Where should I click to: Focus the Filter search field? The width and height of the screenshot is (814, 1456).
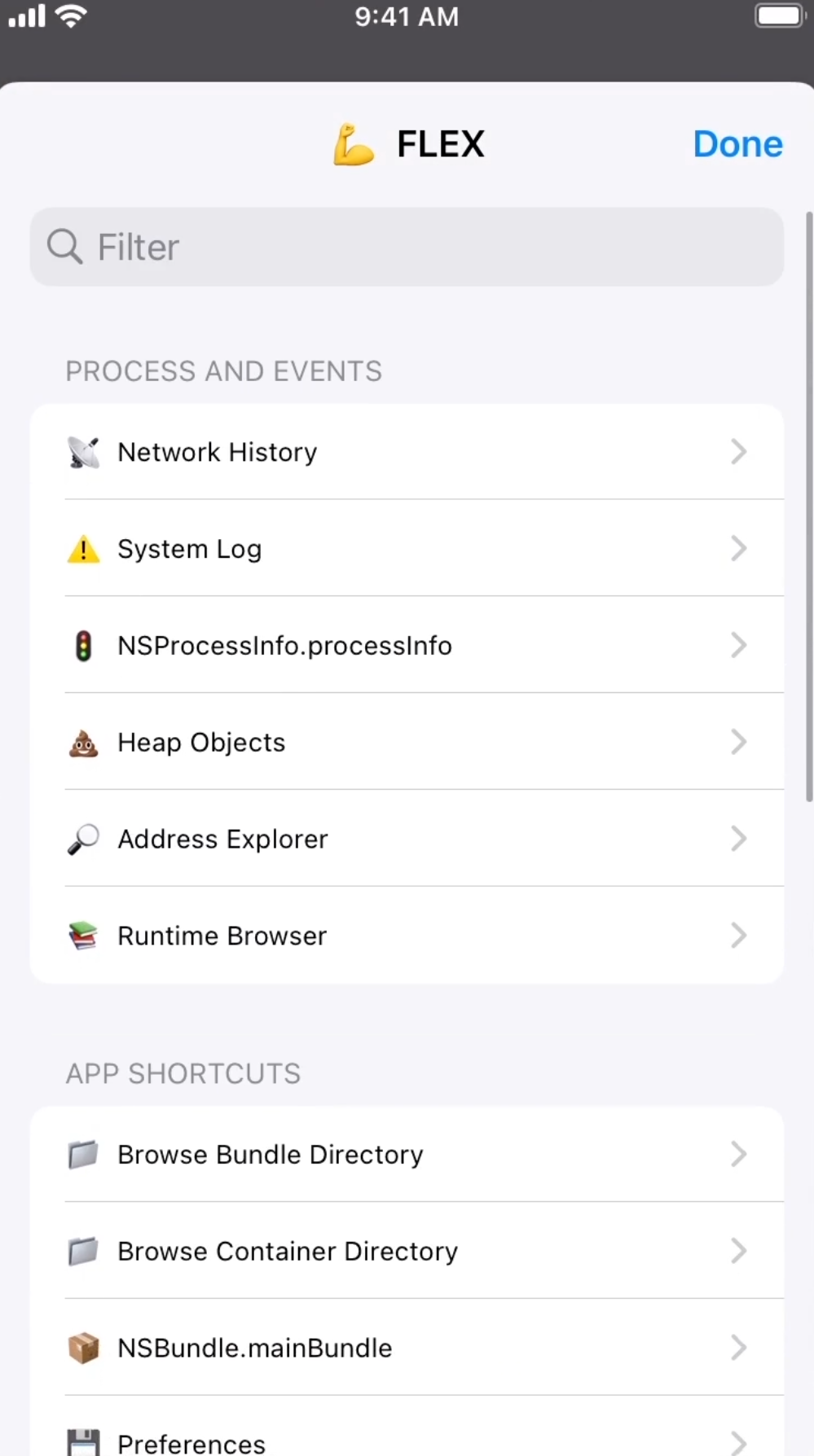[407, 247]
